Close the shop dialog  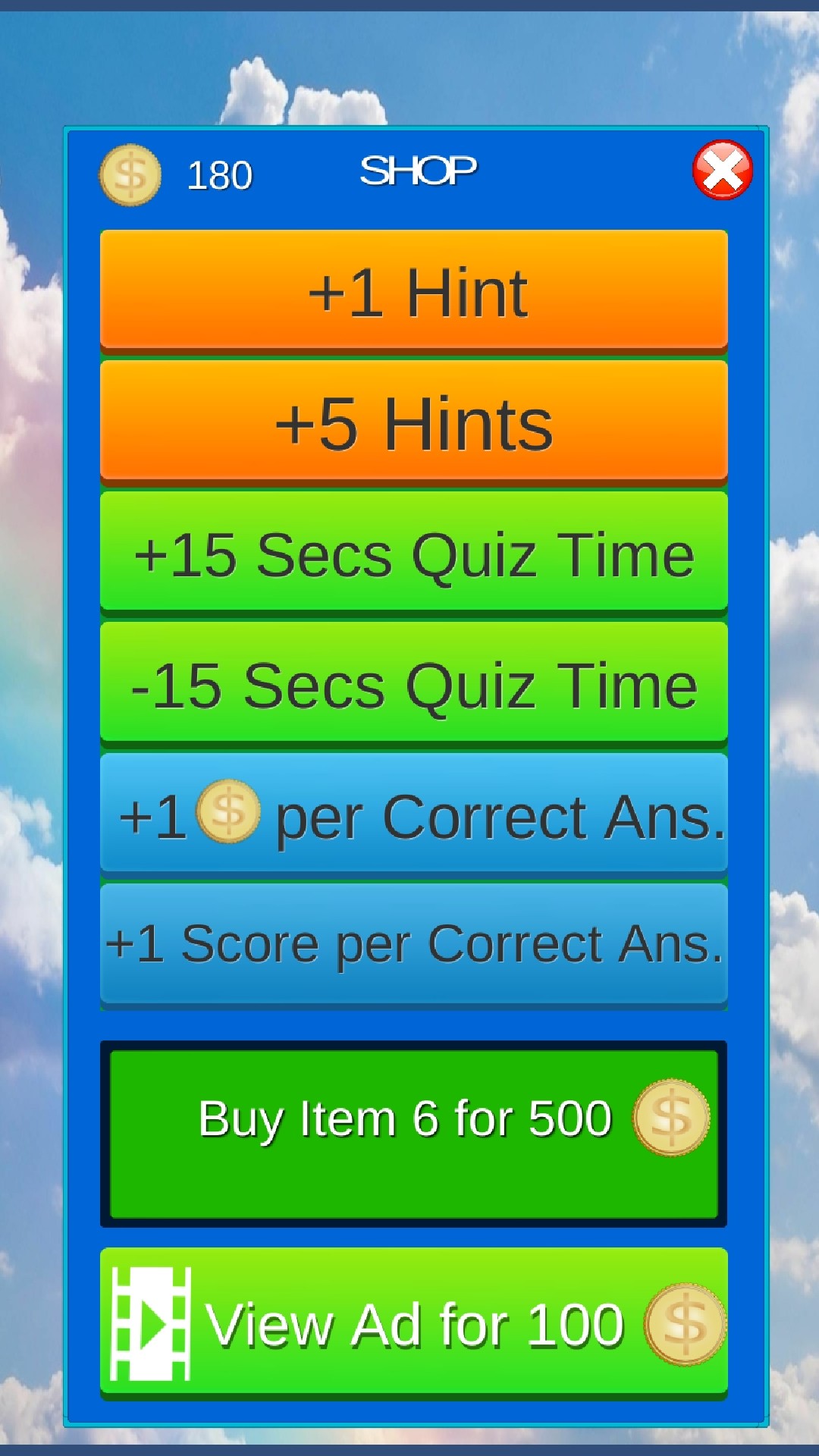pos(722,170)
